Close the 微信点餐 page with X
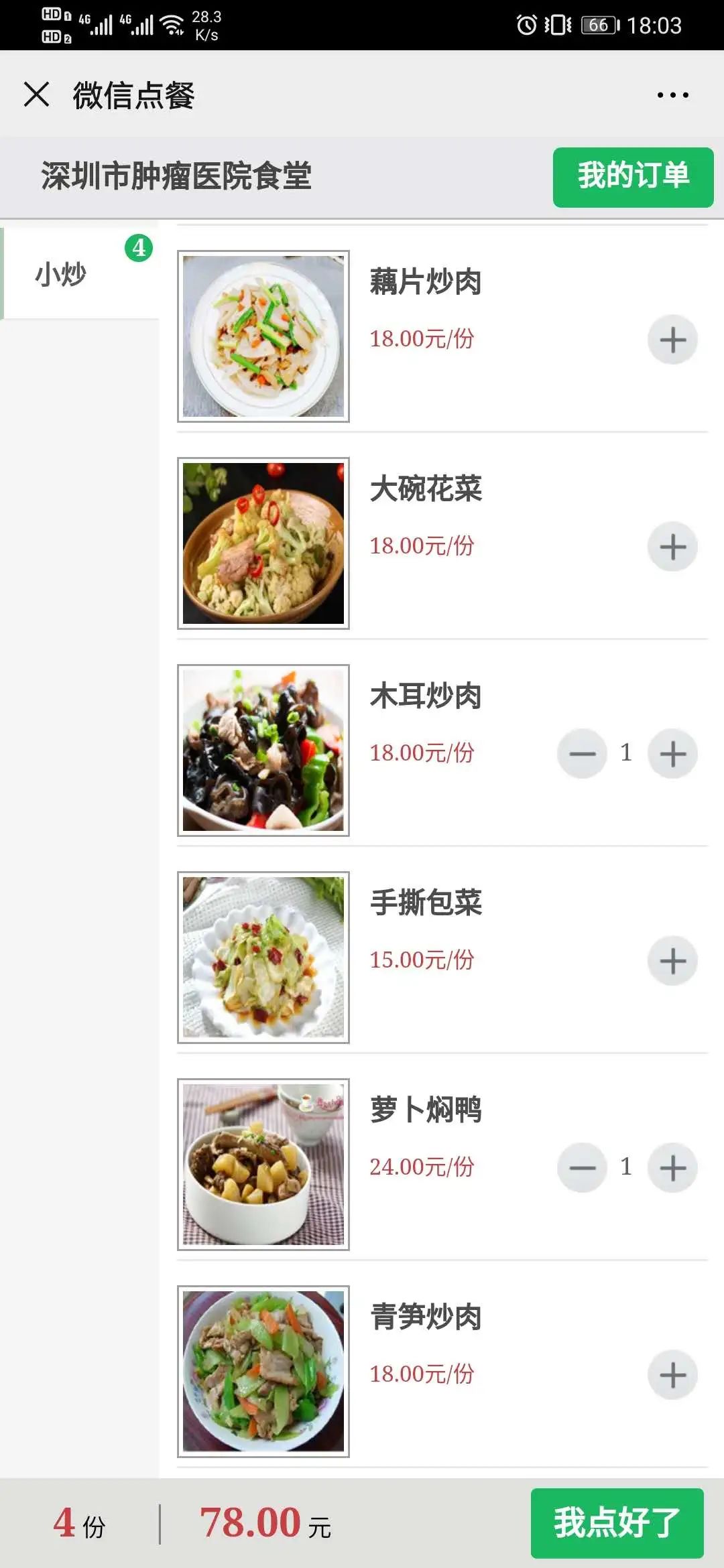Image resolution: width=724 pixels, height=1568 pixels. point(37,96)
